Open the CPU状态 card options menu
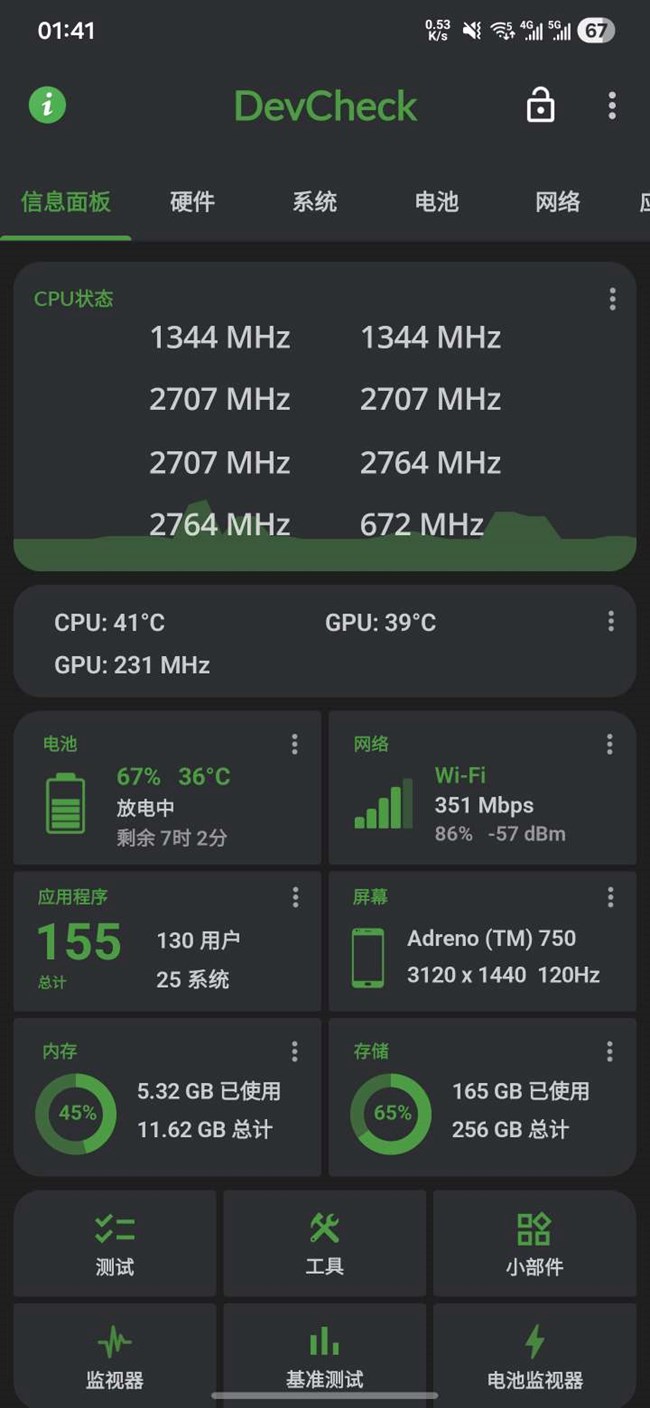The image size is (650, 1408). (612, 299)
